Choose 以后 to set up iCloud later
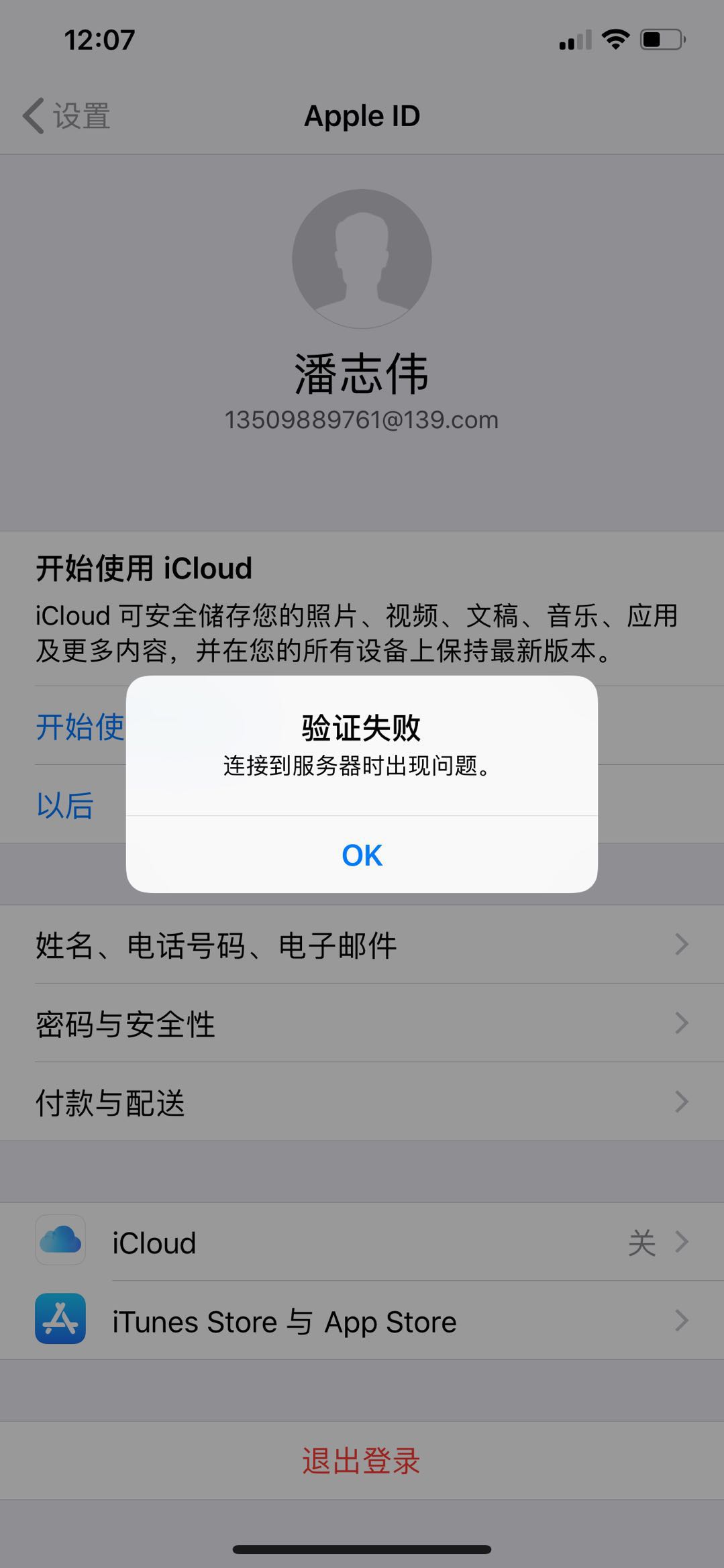 point(65,805)
